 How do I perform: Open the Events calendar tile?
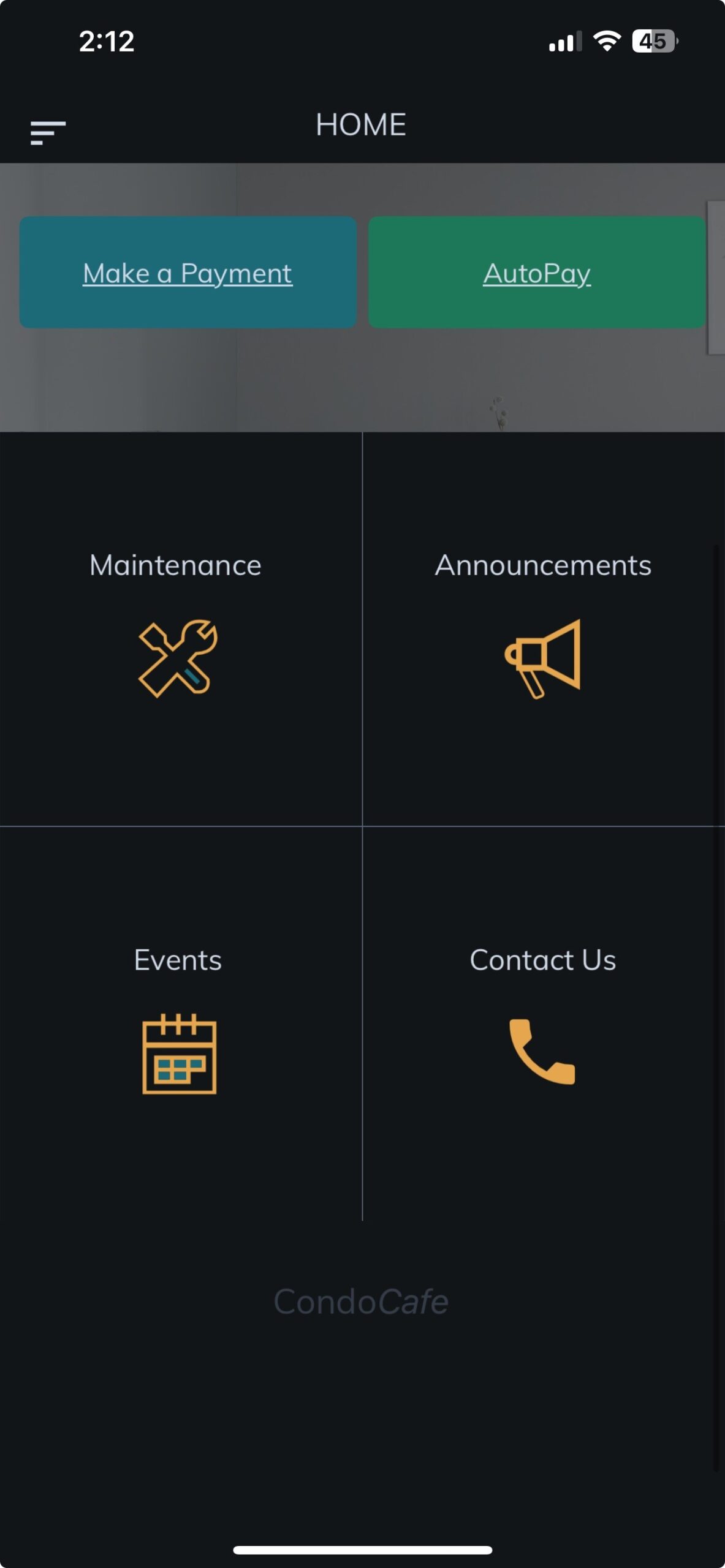pos(178,1023)
